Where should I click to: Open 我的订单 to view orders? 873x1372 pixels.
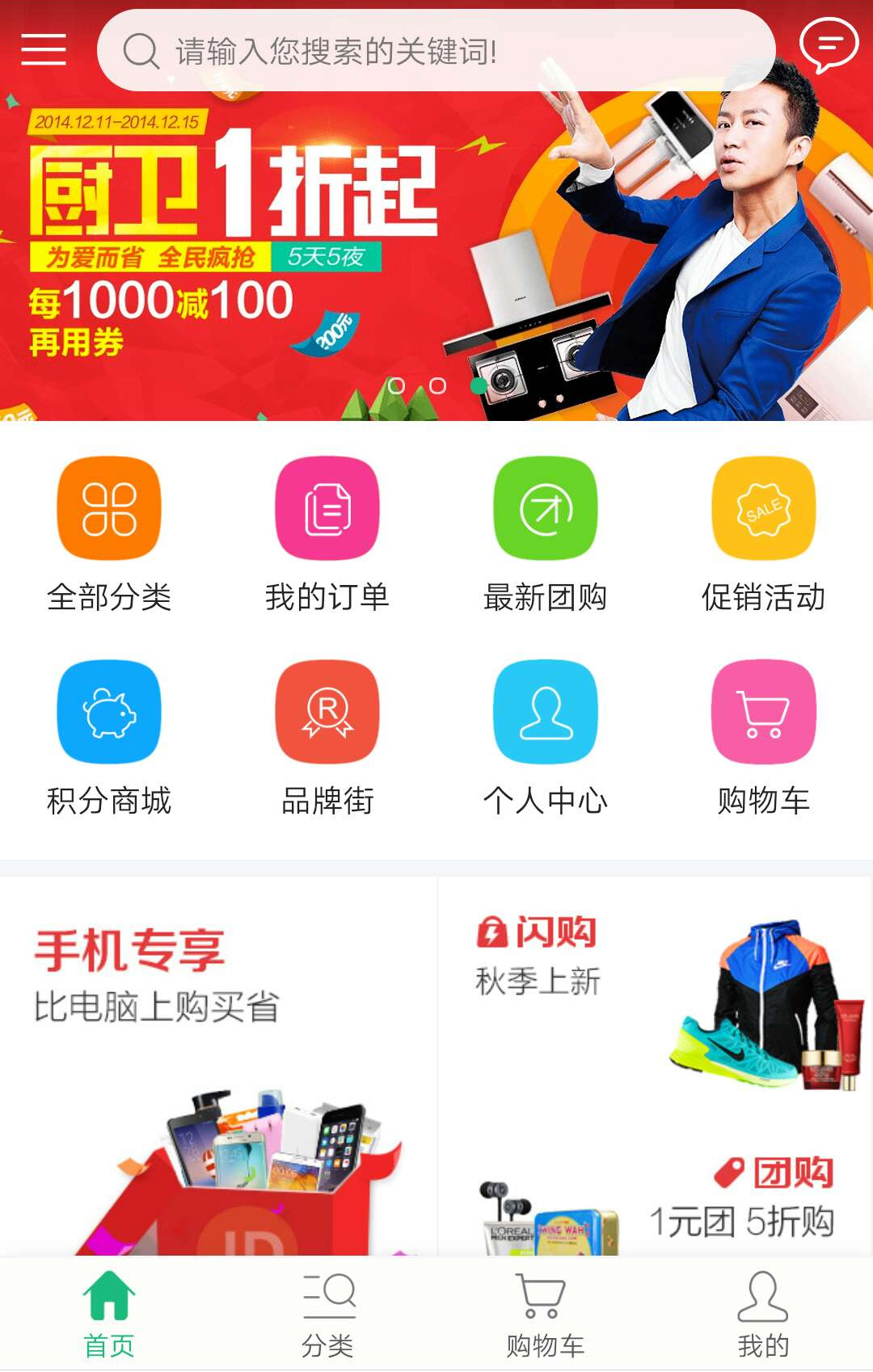[x=327, y=509]
